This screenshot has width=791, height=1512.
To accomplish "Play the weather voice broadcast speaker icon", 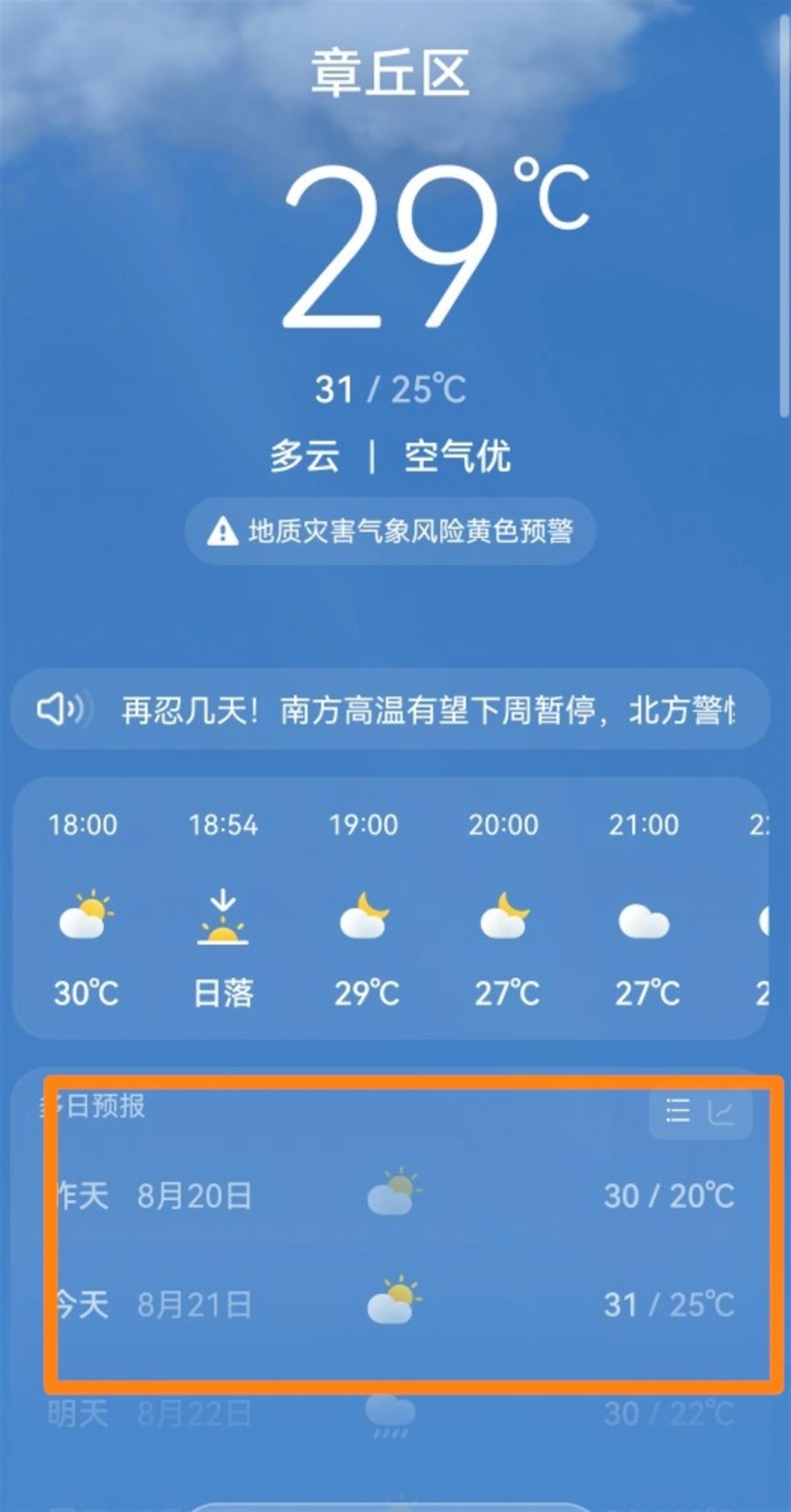I will 59,710.
